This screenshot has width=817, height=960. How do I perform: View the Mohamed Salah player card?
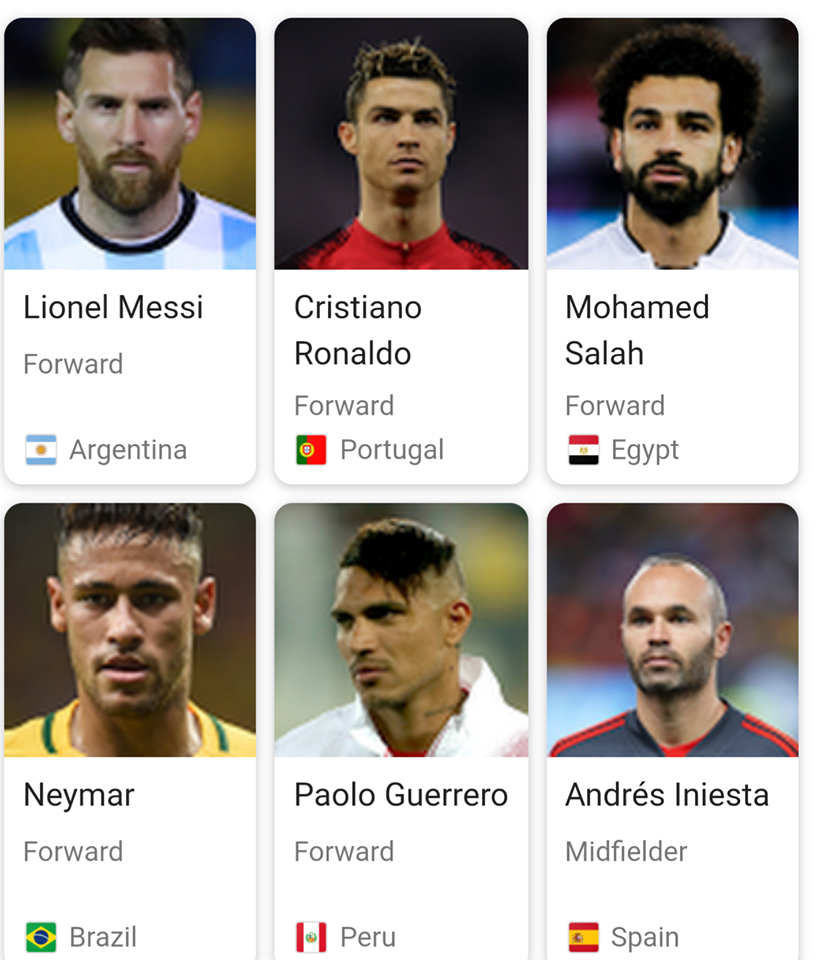coord(672,250)
